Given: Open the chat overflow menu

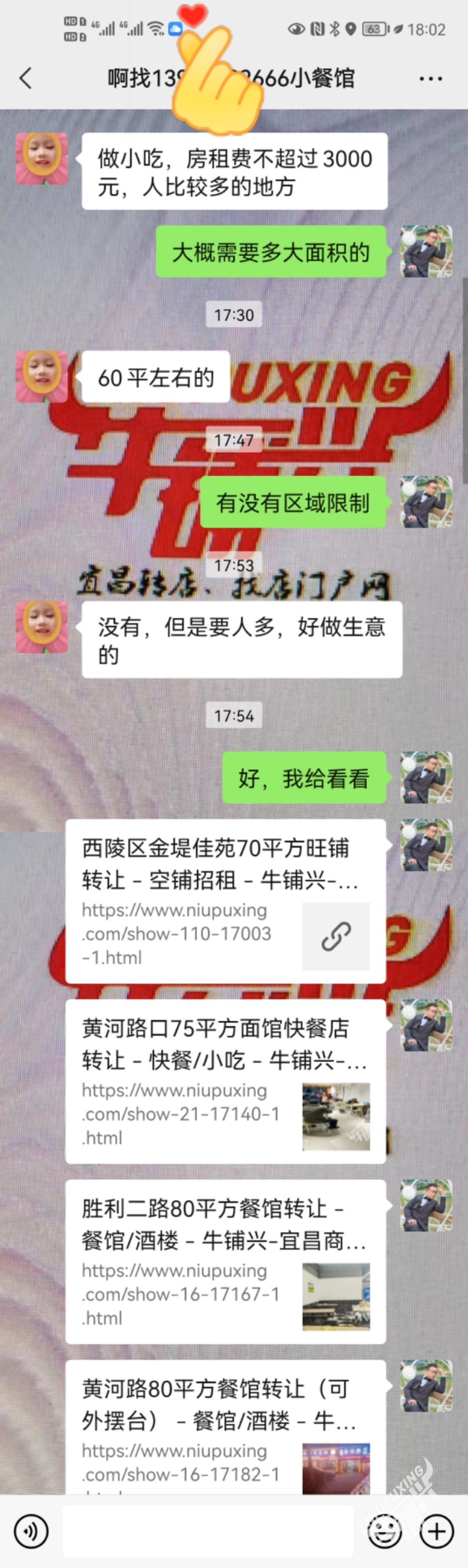Looking at the screenshot, I should click(430, 78).
